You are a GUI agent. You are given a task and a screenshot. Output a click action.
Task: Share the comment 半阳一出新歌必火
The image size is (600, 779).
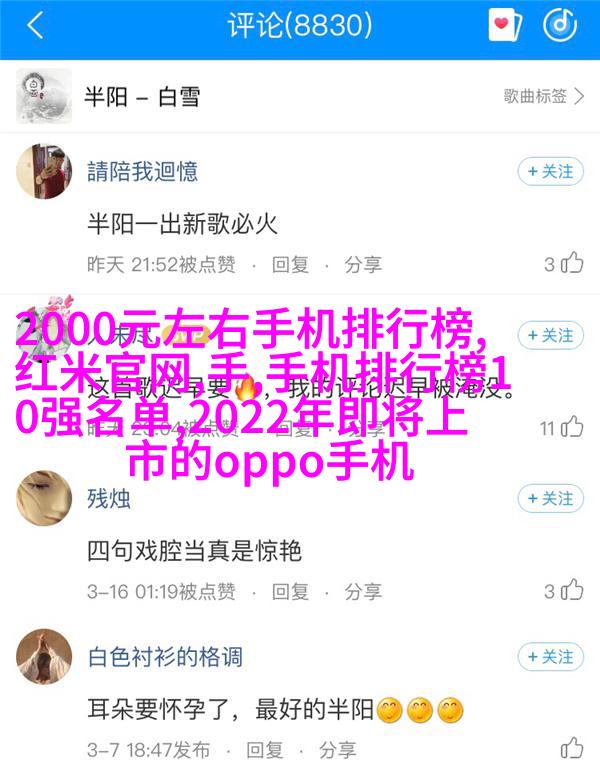coord(364,264)
